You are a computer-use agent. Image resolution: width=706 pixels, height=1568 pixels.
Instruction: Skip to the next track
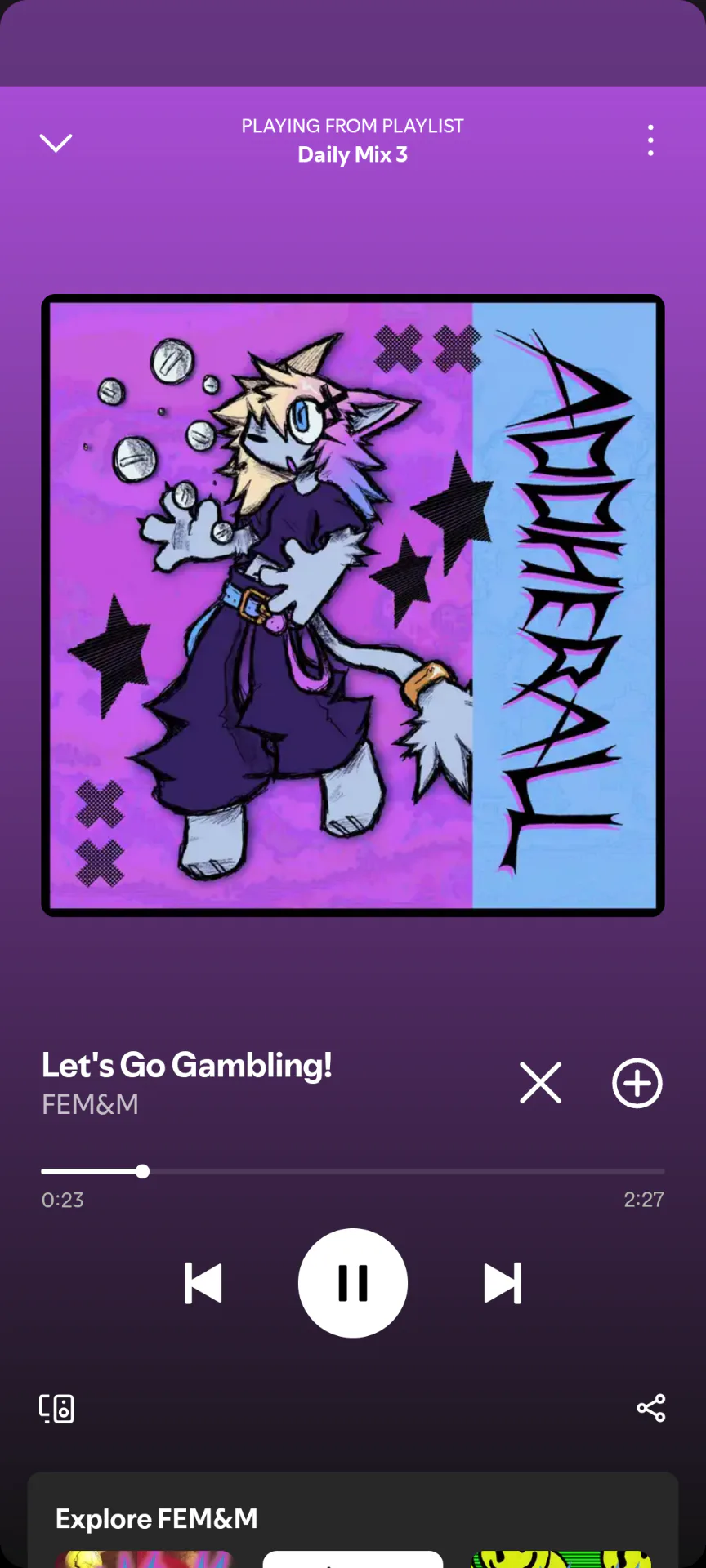[503, 1283]
